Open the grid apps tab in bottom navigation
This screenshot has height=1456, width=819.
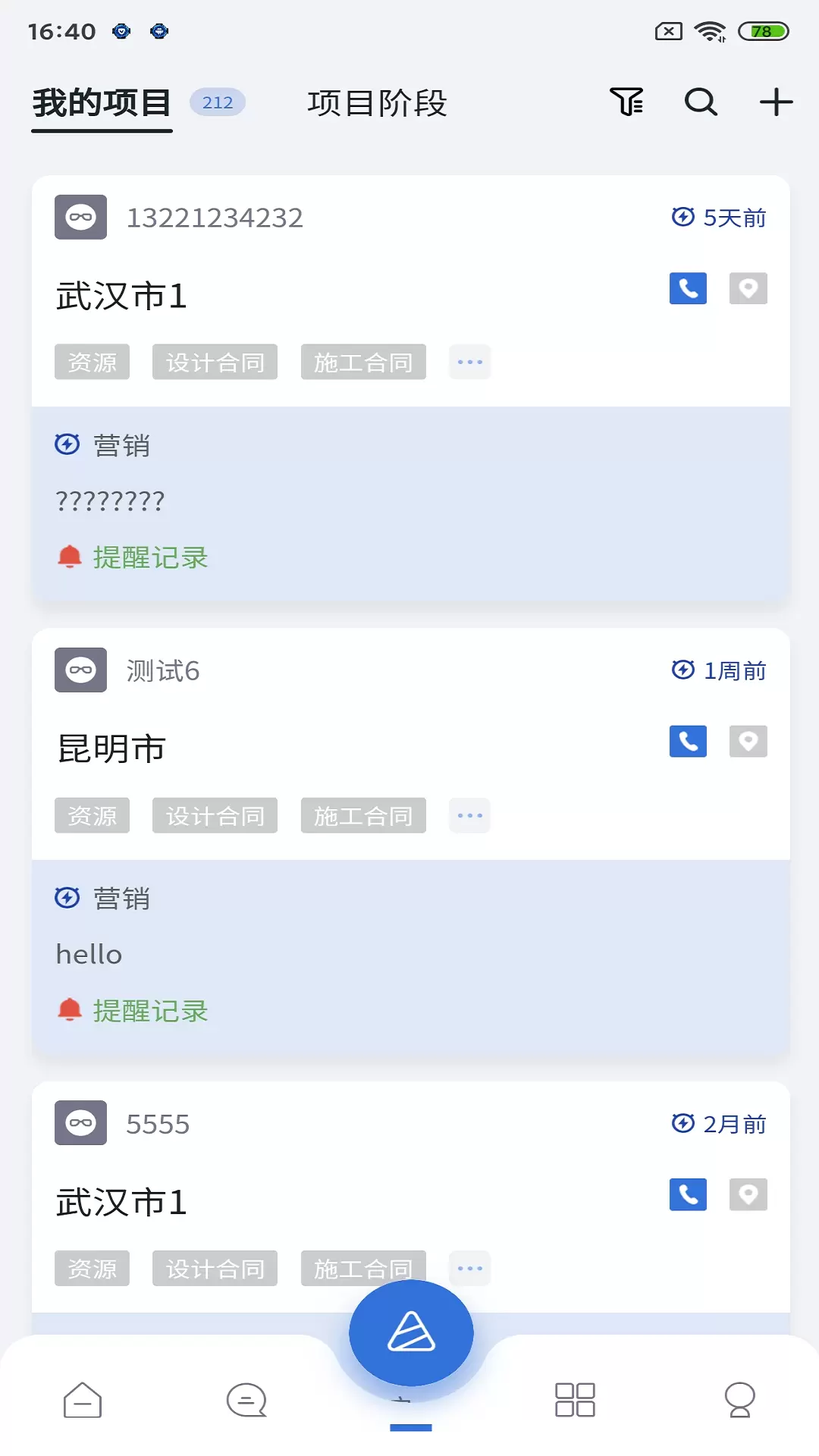coord(575,1400)
